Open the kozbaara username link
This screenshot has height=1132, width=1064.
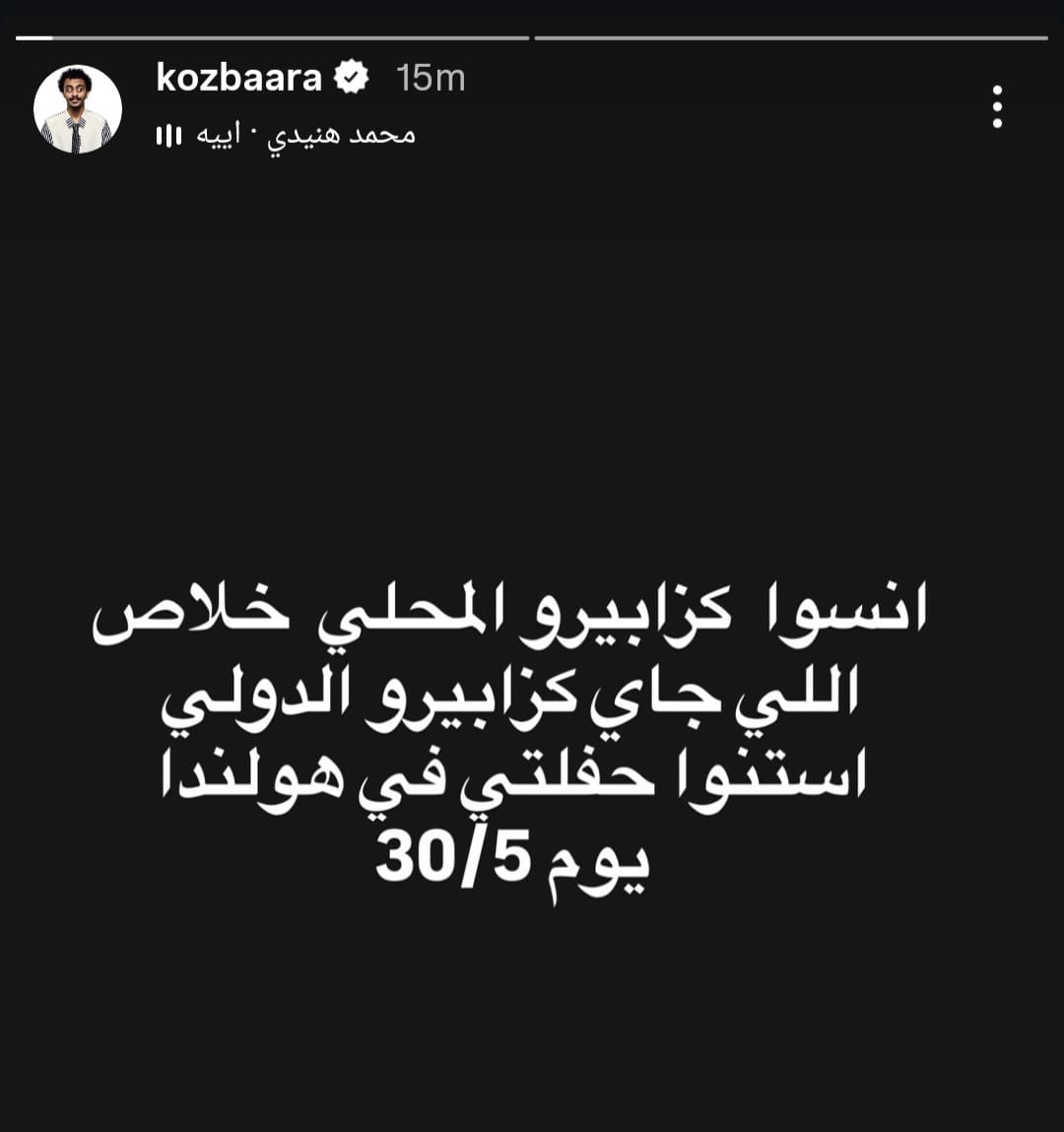[x=238, y=78]
